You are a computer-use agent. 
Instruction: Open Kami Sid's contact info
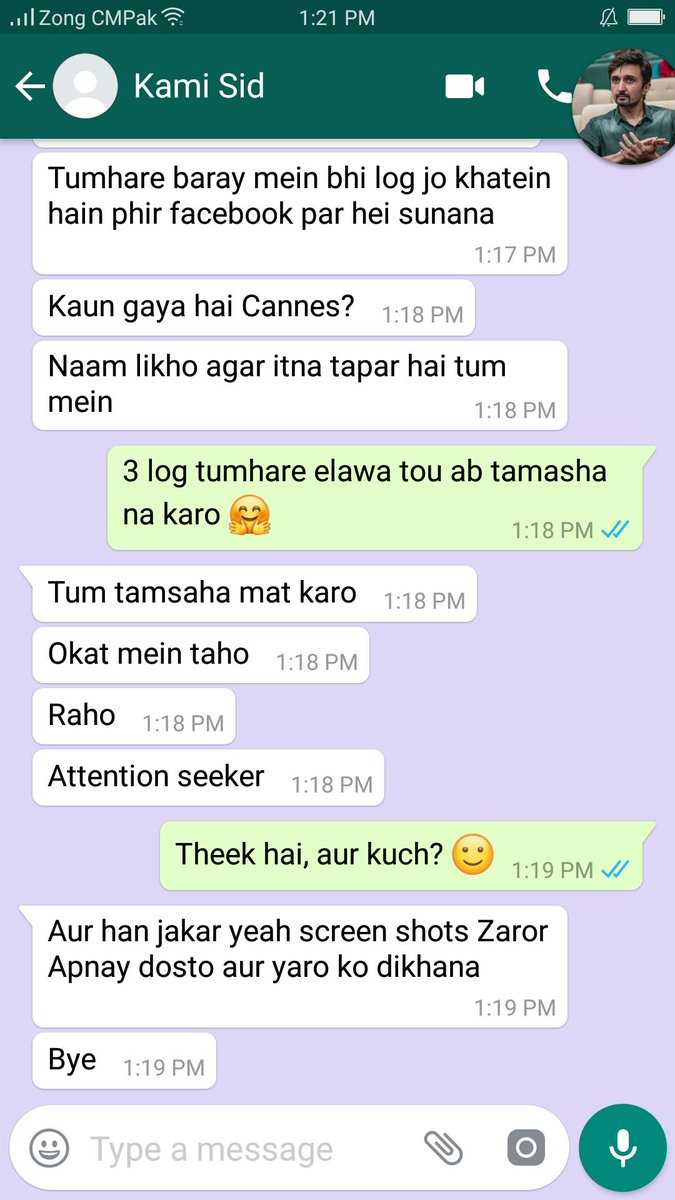click(199, 86)
